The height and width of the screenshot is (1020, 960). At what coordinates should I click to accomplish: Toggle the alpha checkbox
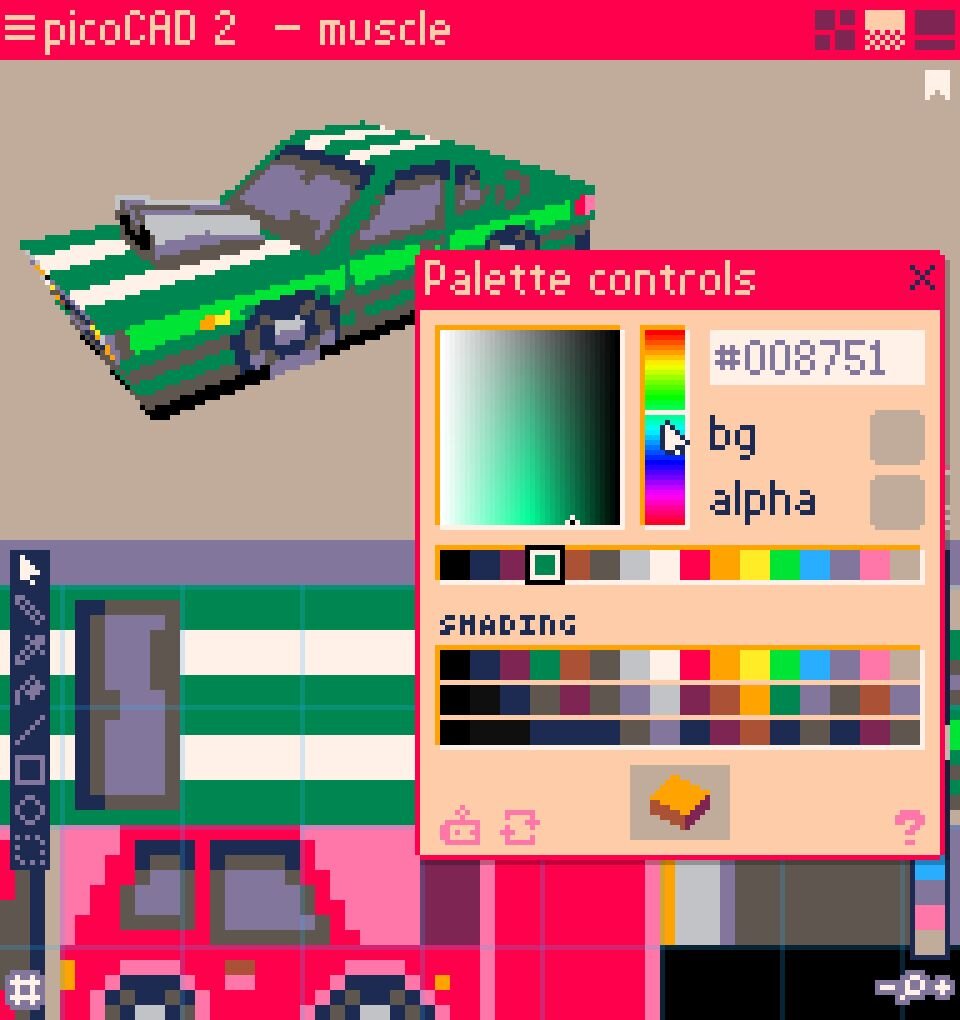click(x=896, y=502)
